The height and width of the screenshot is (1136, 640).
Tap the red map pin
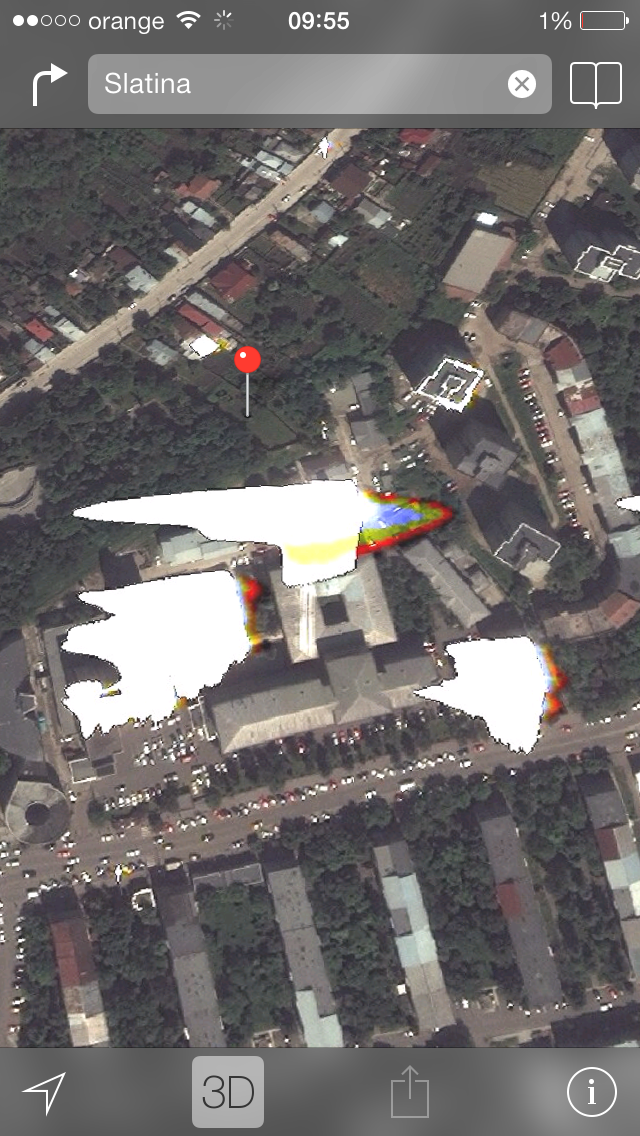[x=247, y=362]
